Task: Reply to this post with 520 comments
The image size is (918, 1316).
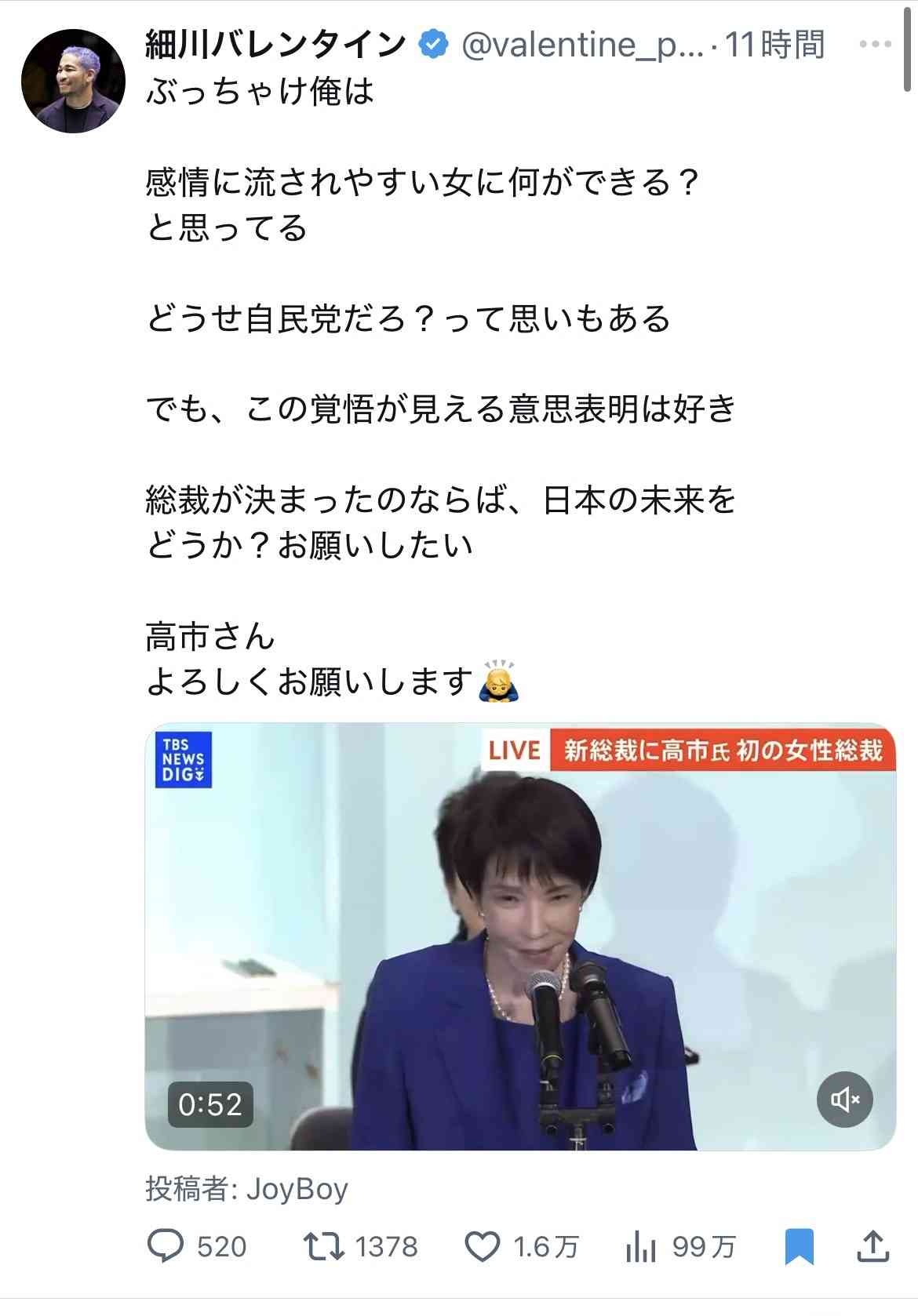Action: 166,1246
